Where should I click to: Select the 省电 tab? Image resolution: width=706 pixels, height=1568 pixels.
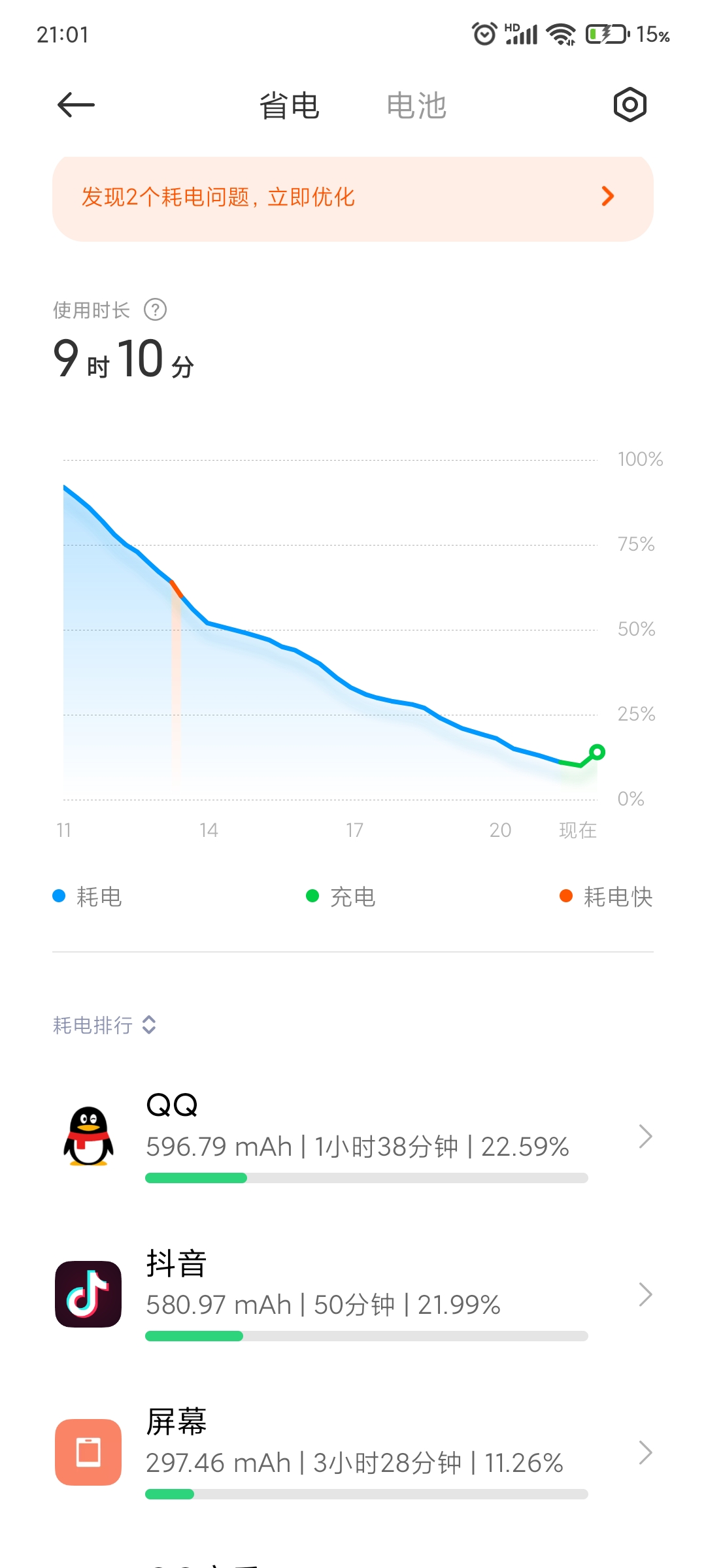tap(290, 105)
